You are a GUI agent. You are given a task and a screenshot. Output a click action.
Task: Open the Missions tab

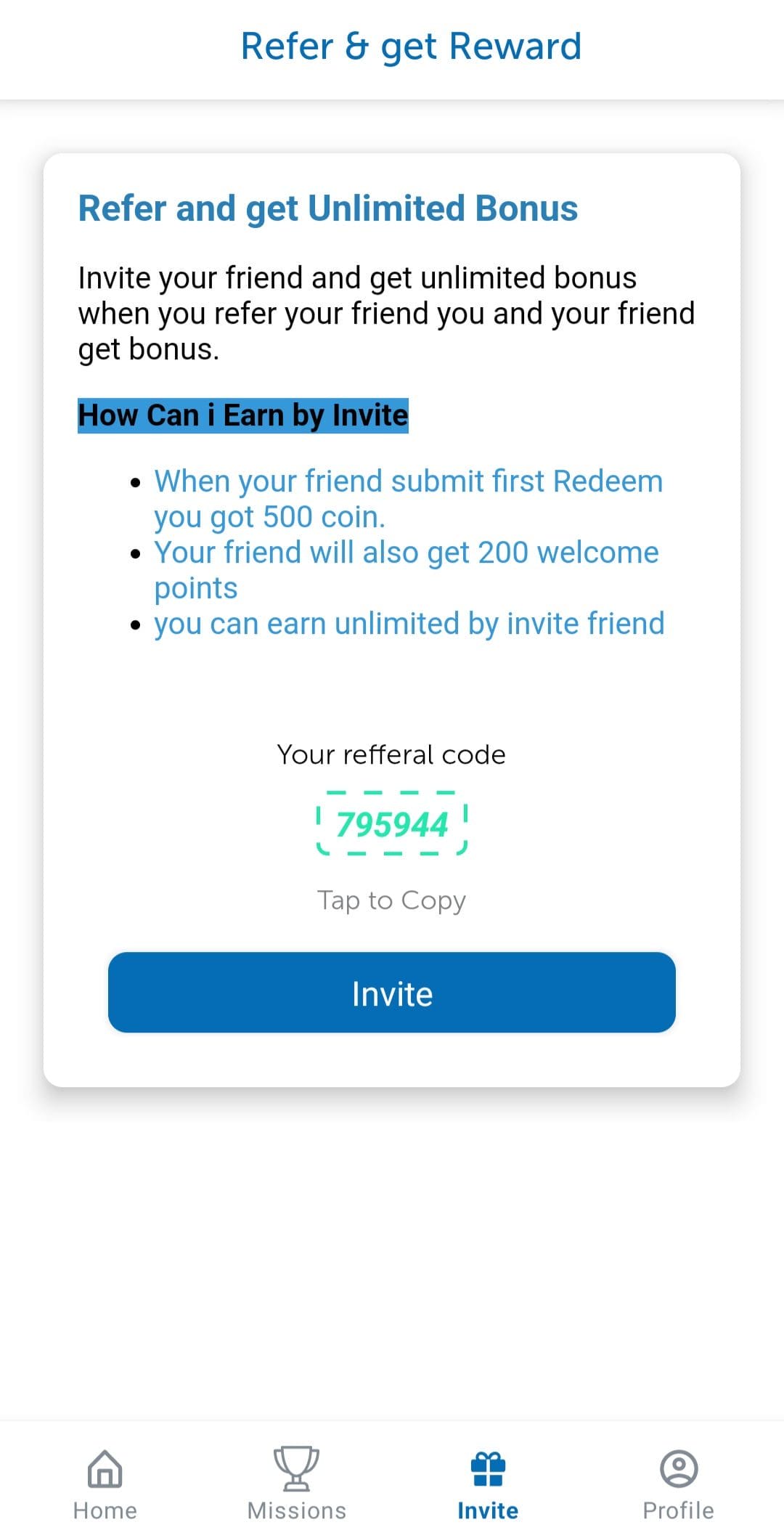(296, 1484)
